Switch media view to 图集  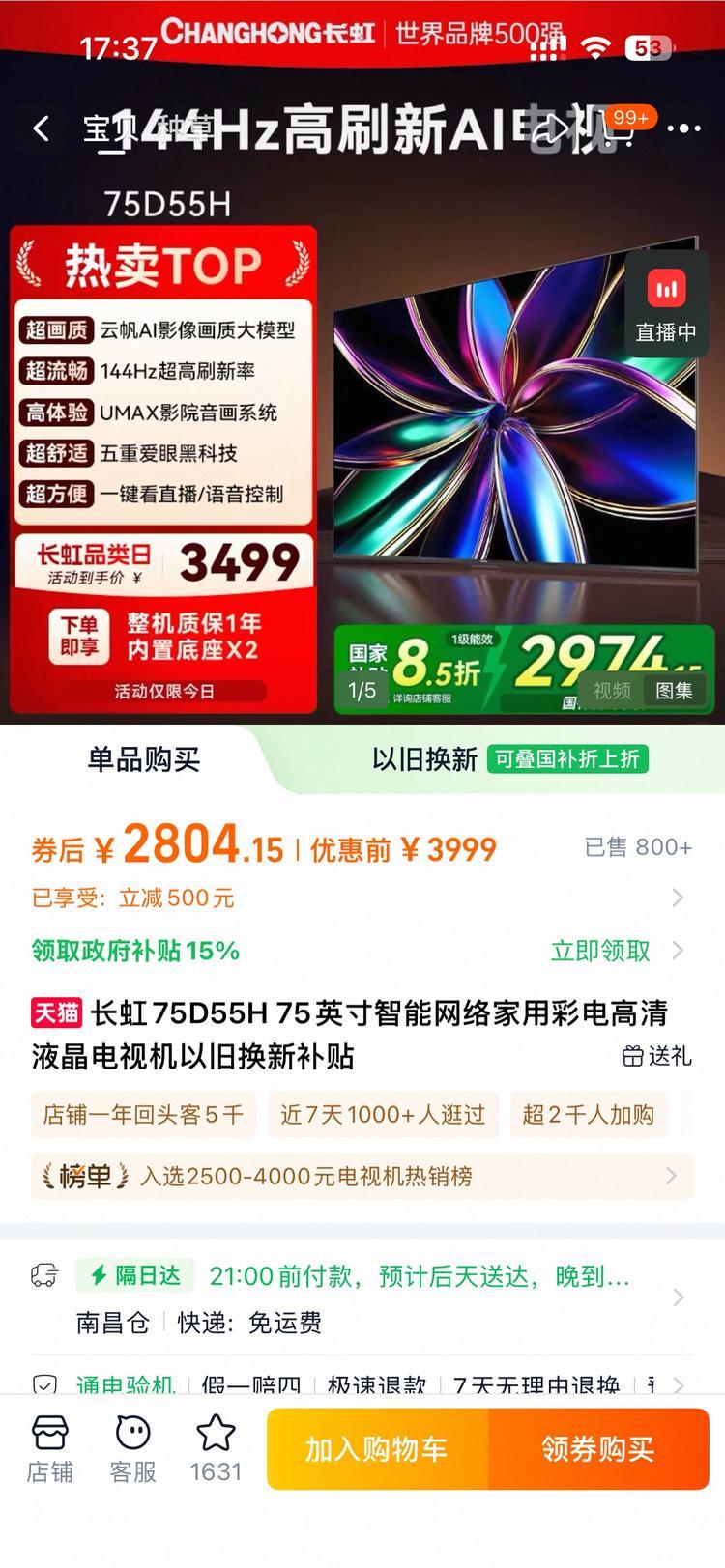(674, 690)
